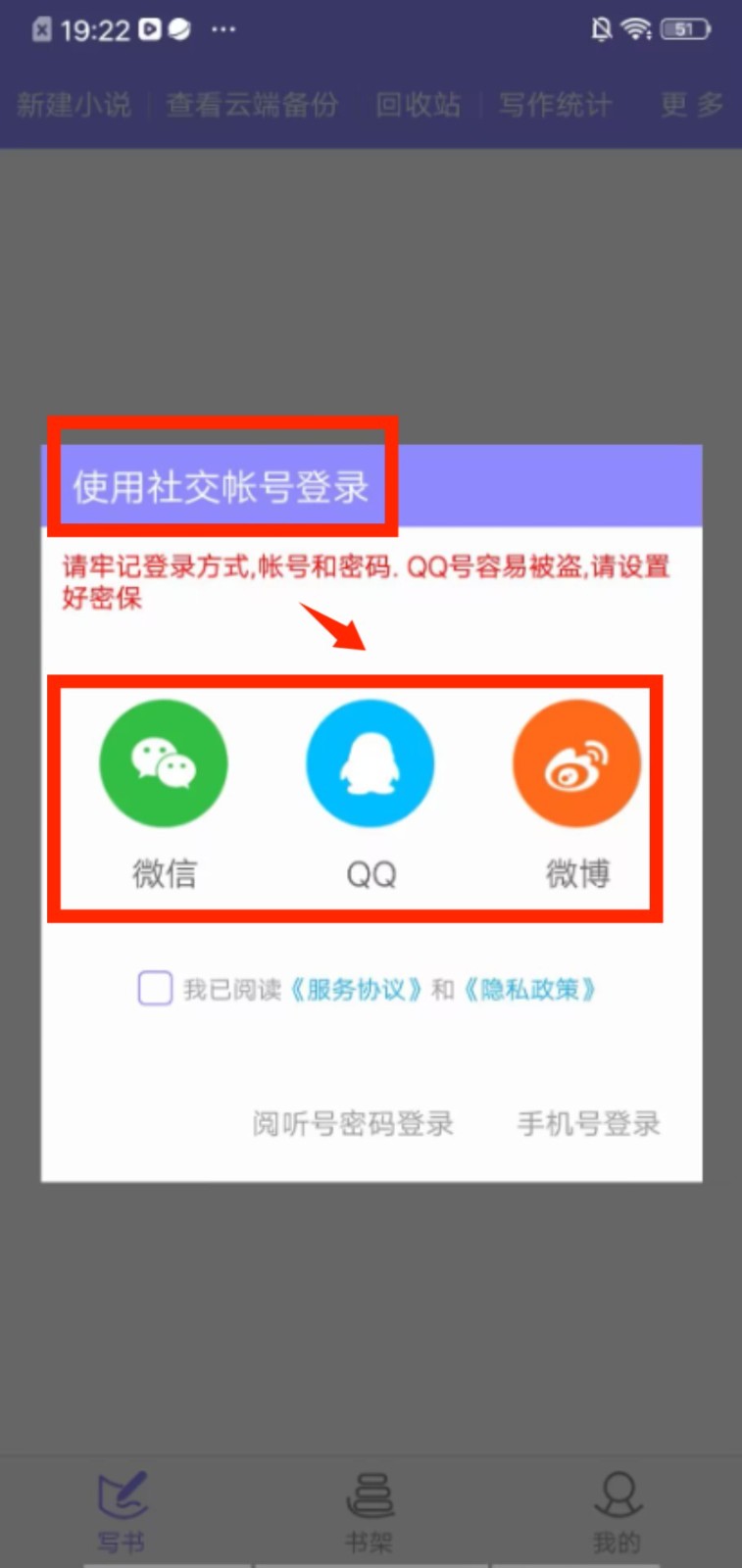Open the 更多 menu
The height and width of the screenshot is (1568, 742).
692,105
